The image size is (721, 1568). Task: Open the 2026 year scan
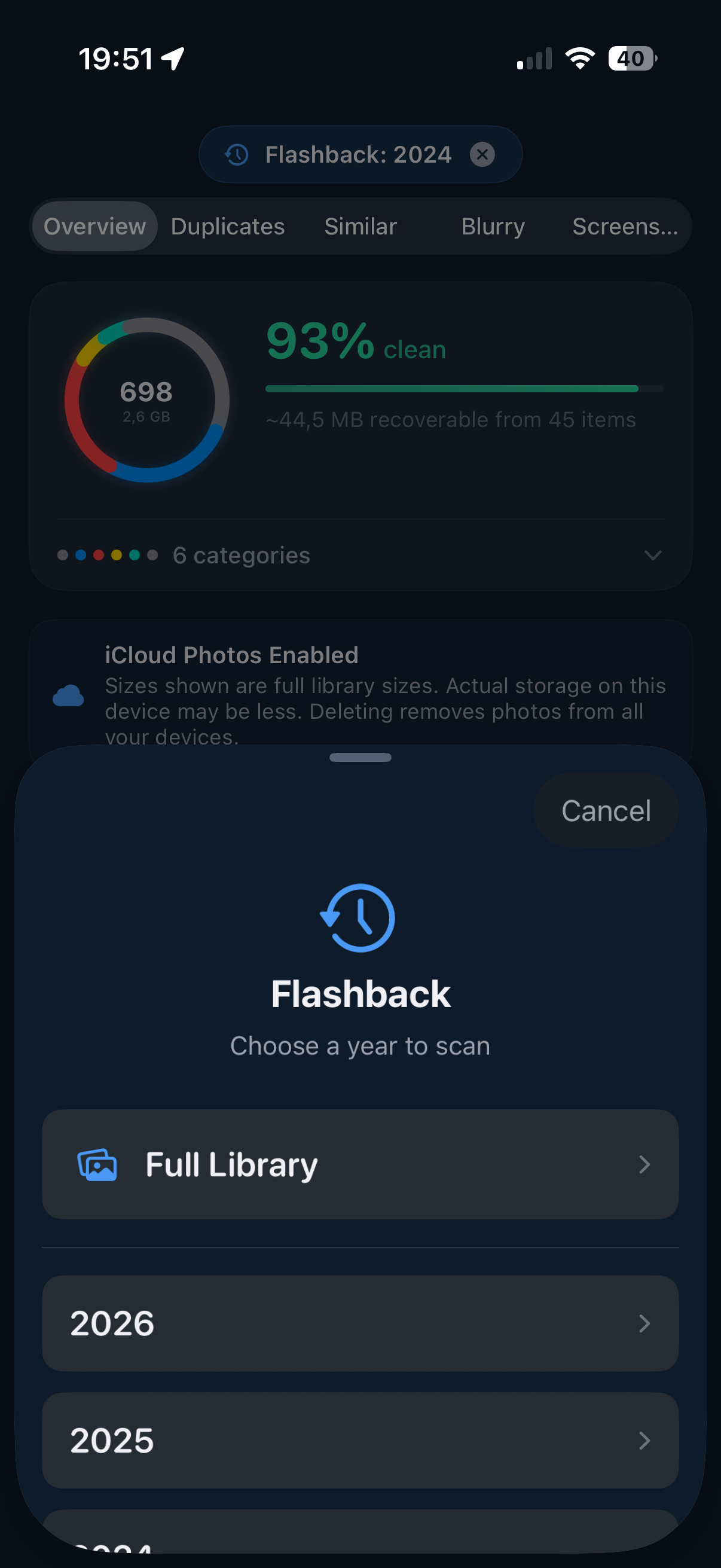[x=360, y=1323]
